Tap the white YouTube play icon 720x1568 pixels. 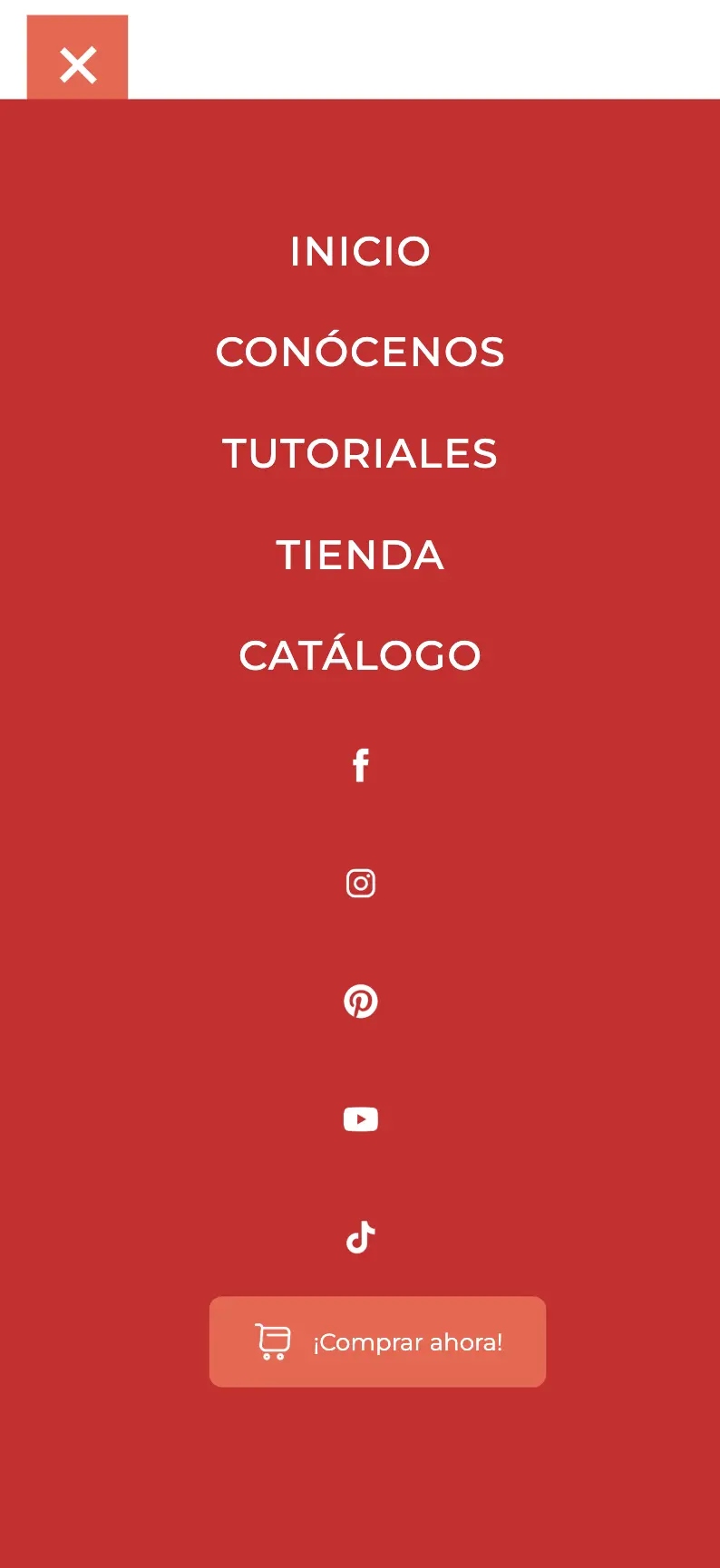[361, 1118]
